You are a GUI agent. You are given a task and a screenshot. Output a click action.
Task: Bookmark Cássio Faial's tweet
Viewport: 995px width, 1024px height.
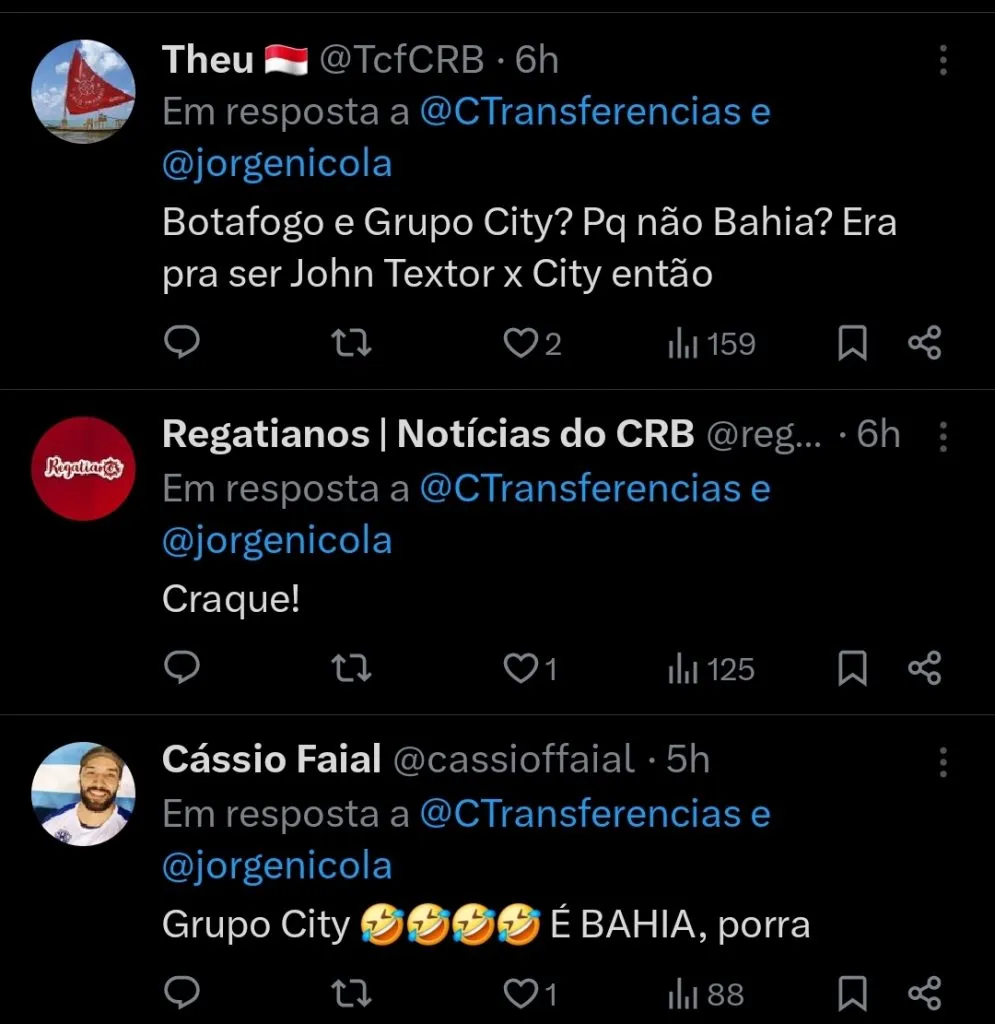[x=852, y=994]
